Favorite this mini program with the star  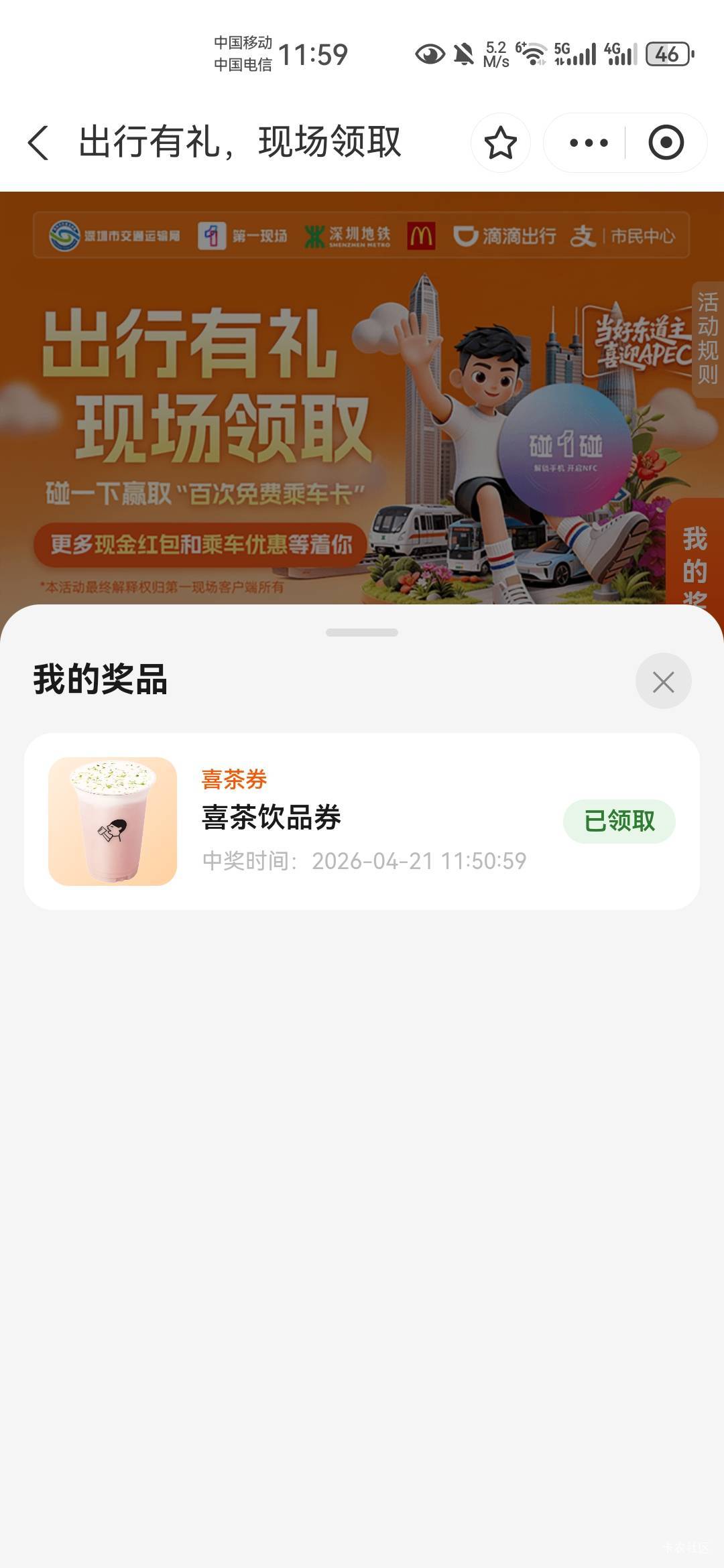coord(500,143)
